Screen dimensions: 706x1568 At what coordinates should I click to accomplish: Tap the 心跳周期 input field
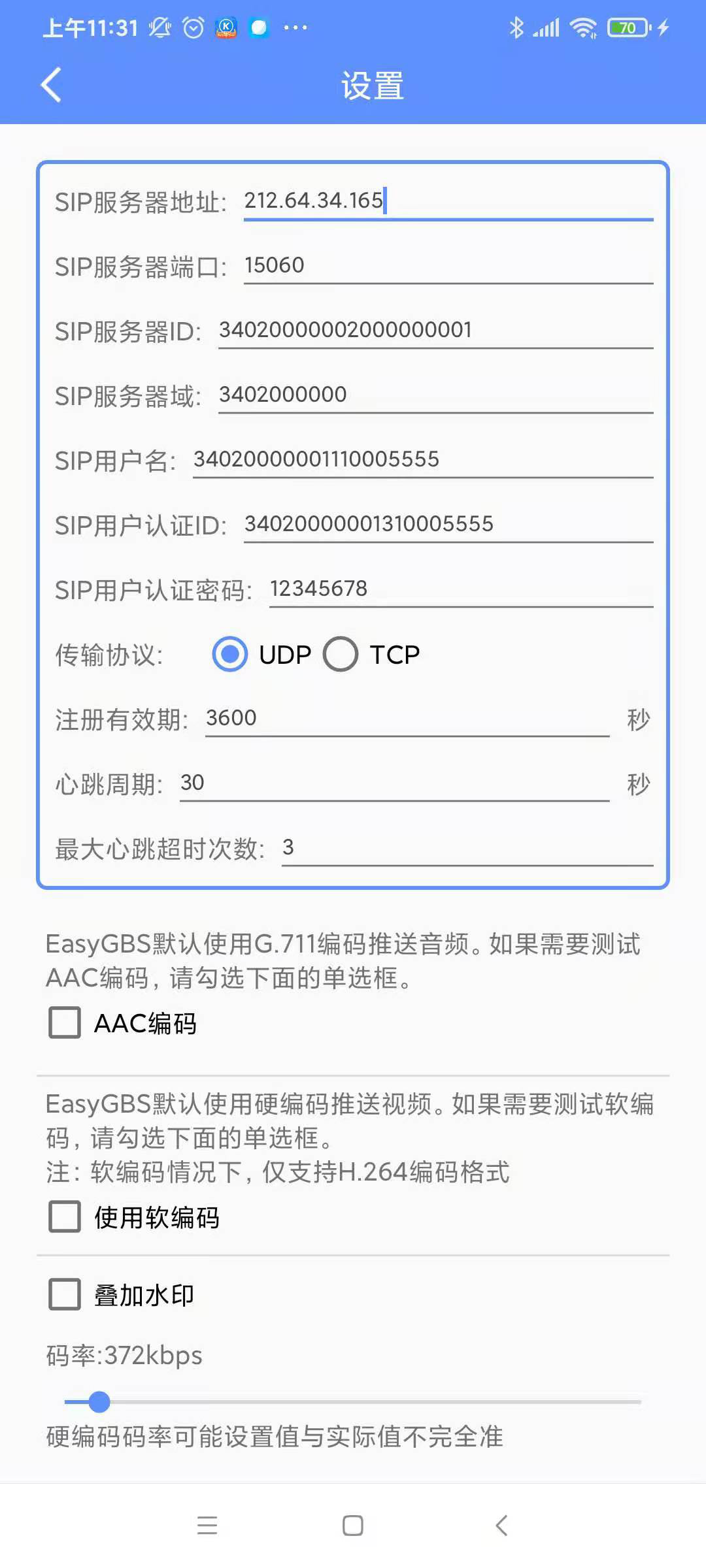tap(394, 783)
